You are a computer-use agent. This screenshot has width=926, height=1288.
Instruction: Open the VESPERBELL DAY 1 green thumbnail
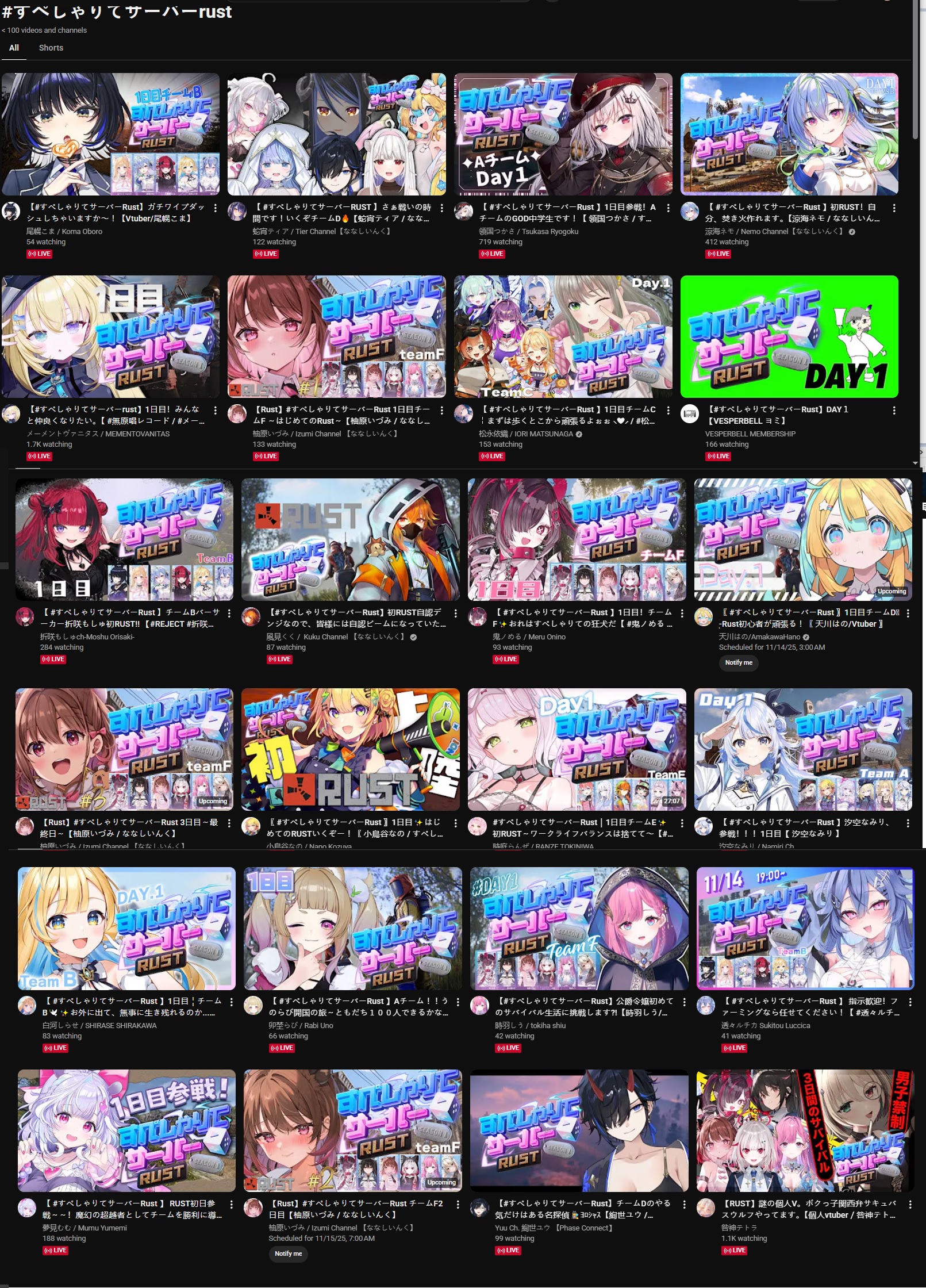789,336
